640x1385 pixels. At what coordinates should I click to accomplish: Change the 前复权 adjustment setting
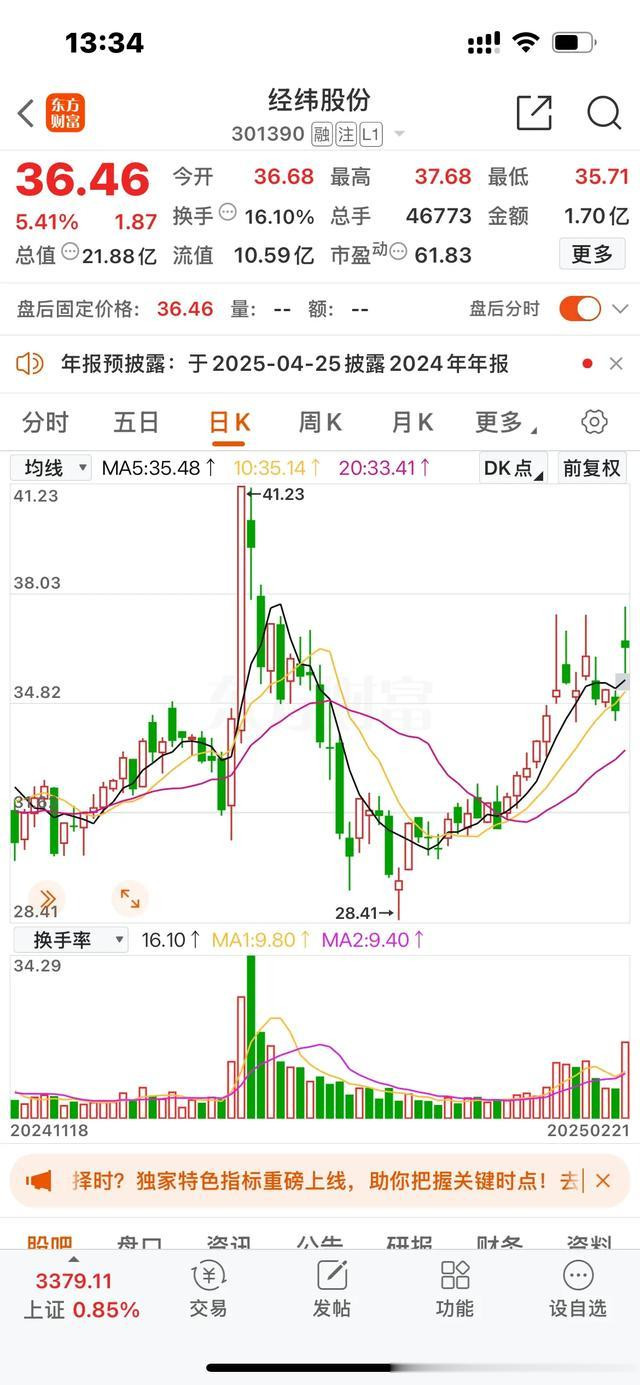pyautogui.click(x=592, y=468)
